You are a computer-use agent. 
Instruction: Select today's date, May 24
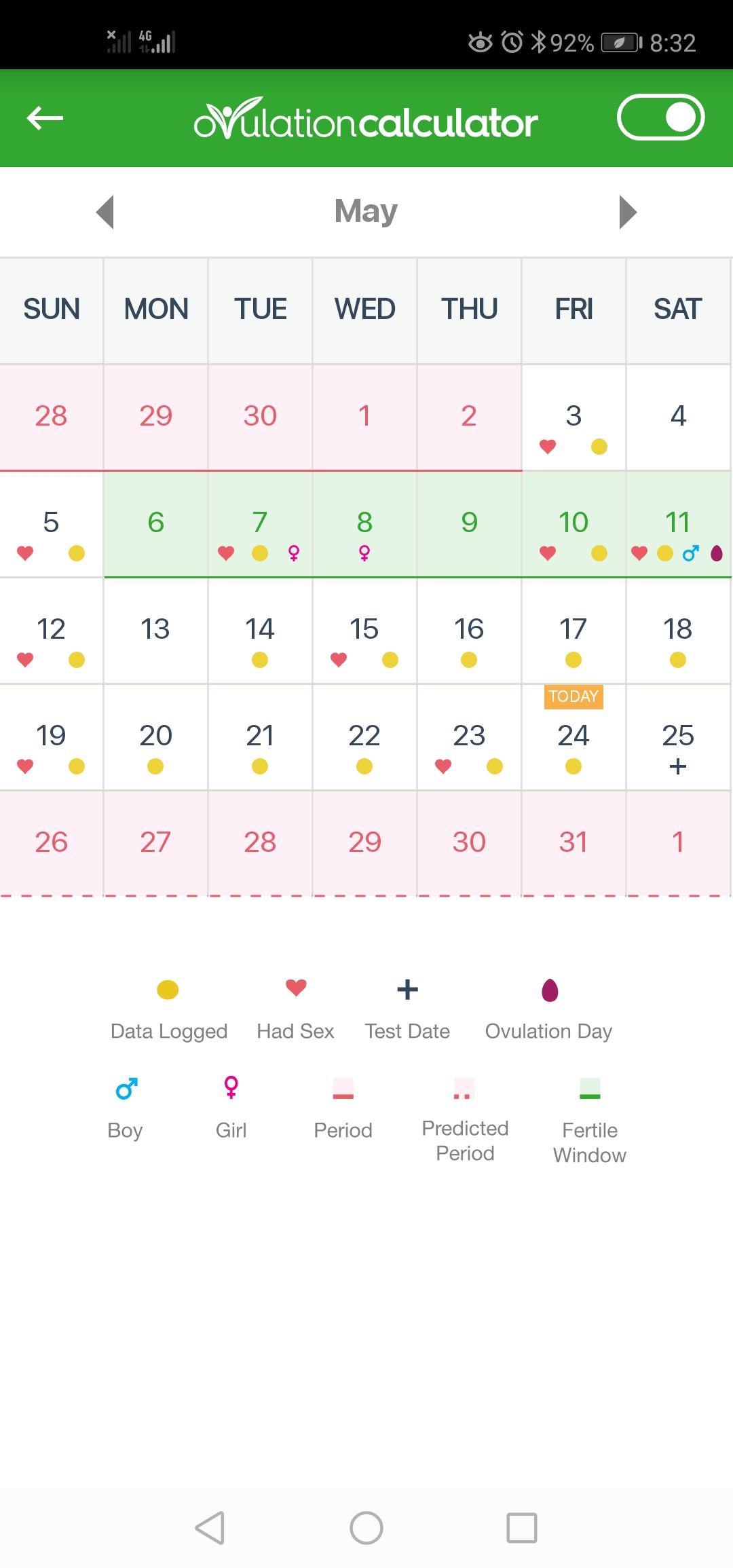click(574, 737)
